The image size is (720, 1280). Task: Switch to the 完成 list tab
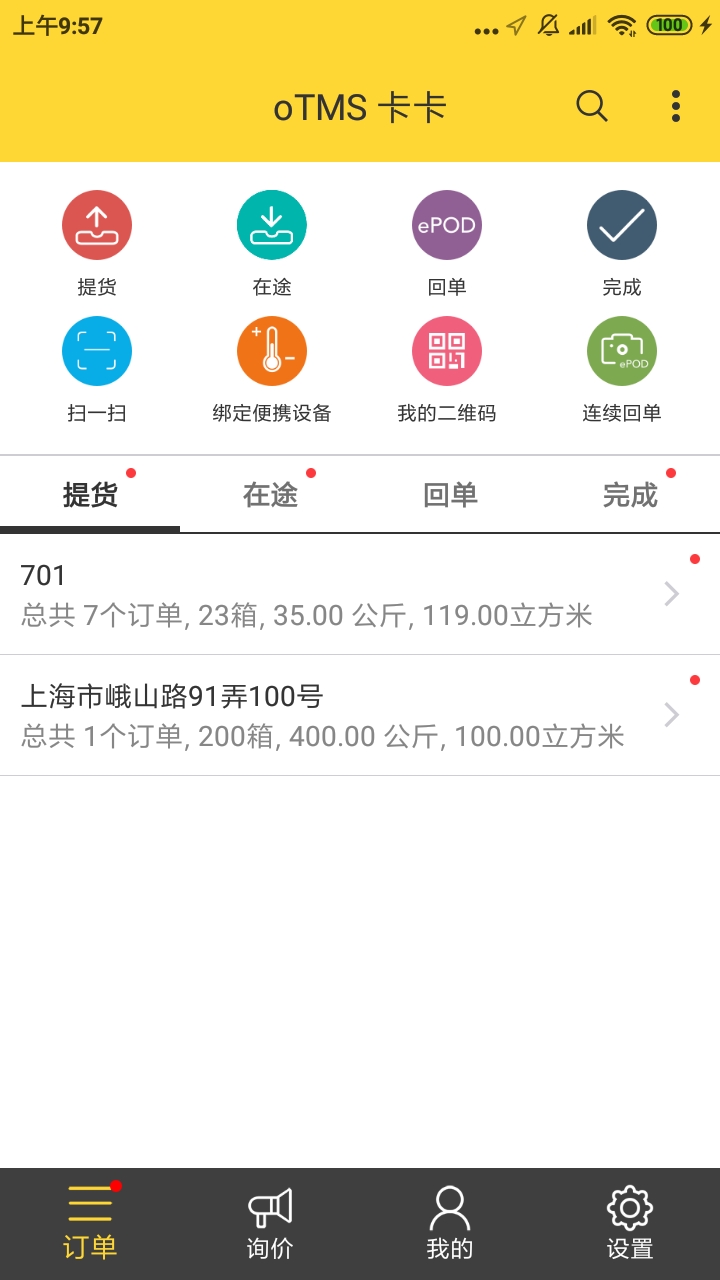630,495
